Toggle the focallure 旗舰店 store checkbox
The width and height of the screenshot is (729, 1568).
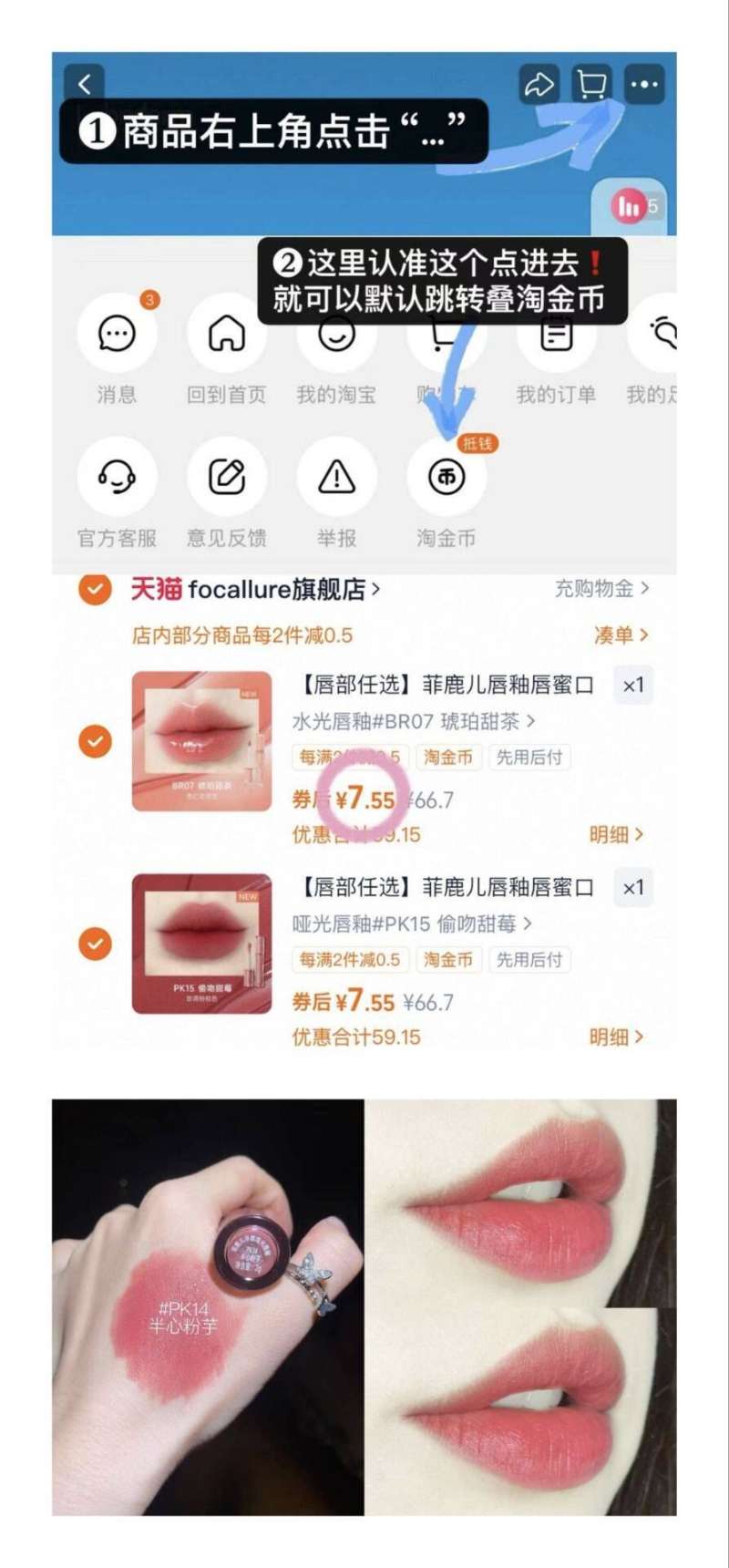tap(95, 589)
